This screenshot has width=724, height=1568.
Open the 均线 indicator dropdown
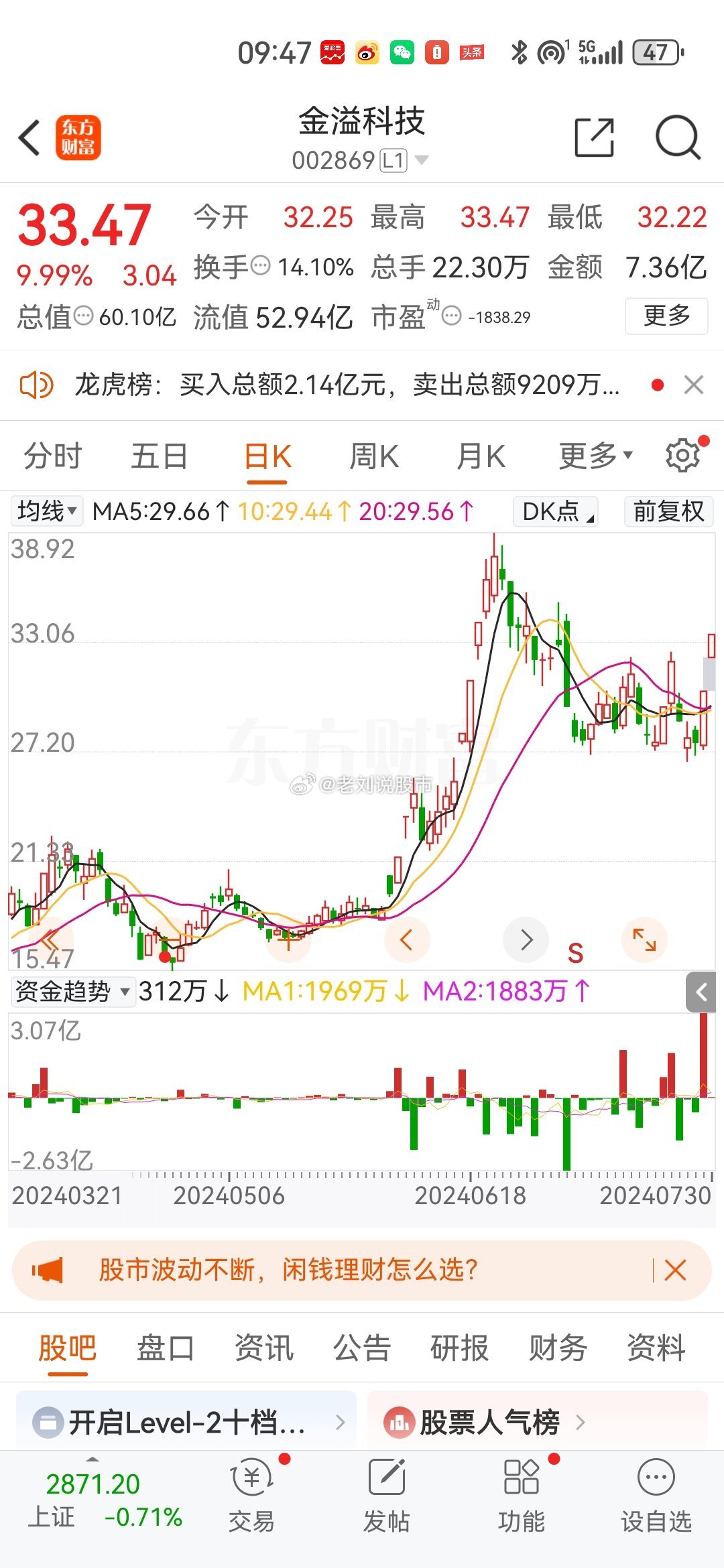[46, 511]
